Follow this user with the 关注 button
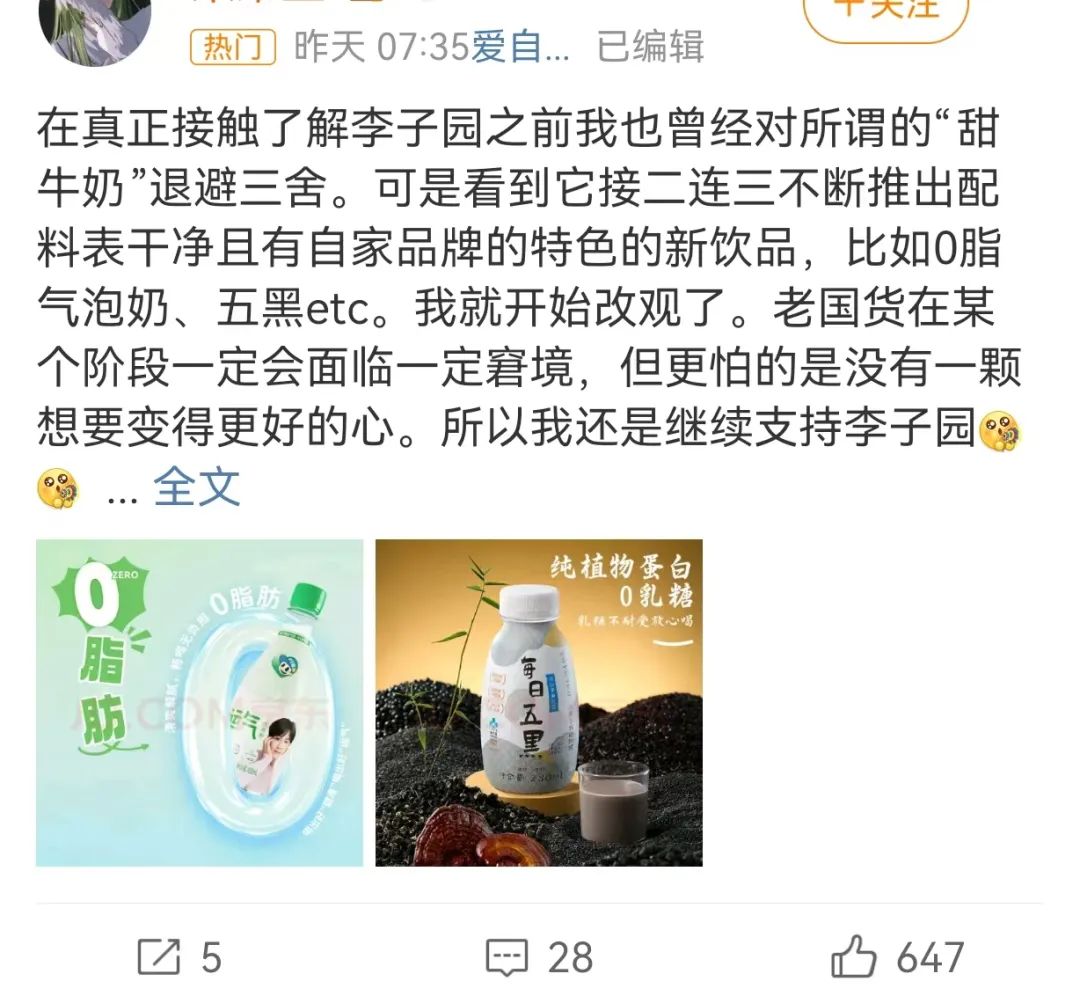This screenshot has height=1003, width=1080. point(886,12)
